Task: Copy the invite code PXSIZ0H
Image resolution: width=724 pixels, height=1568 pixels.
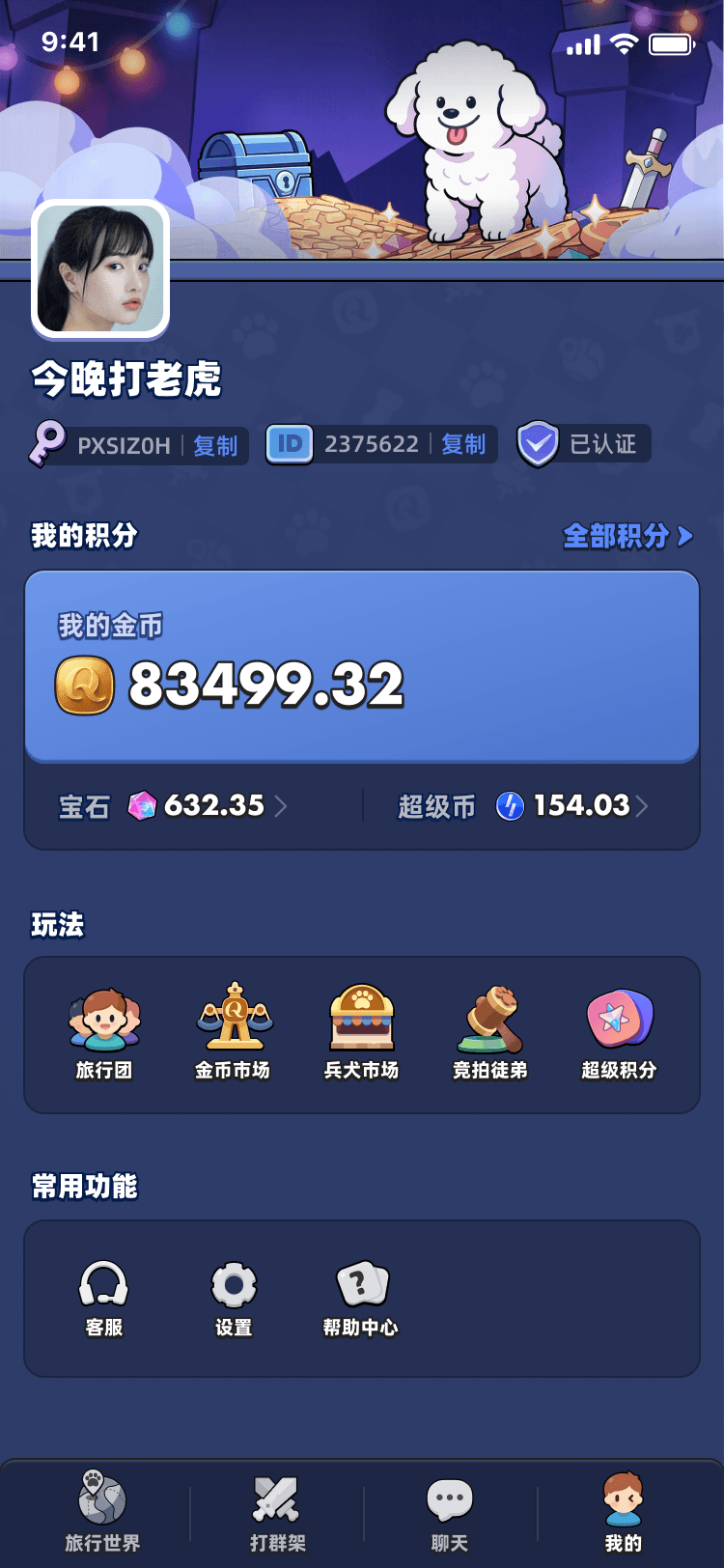Action: (215, 446)
